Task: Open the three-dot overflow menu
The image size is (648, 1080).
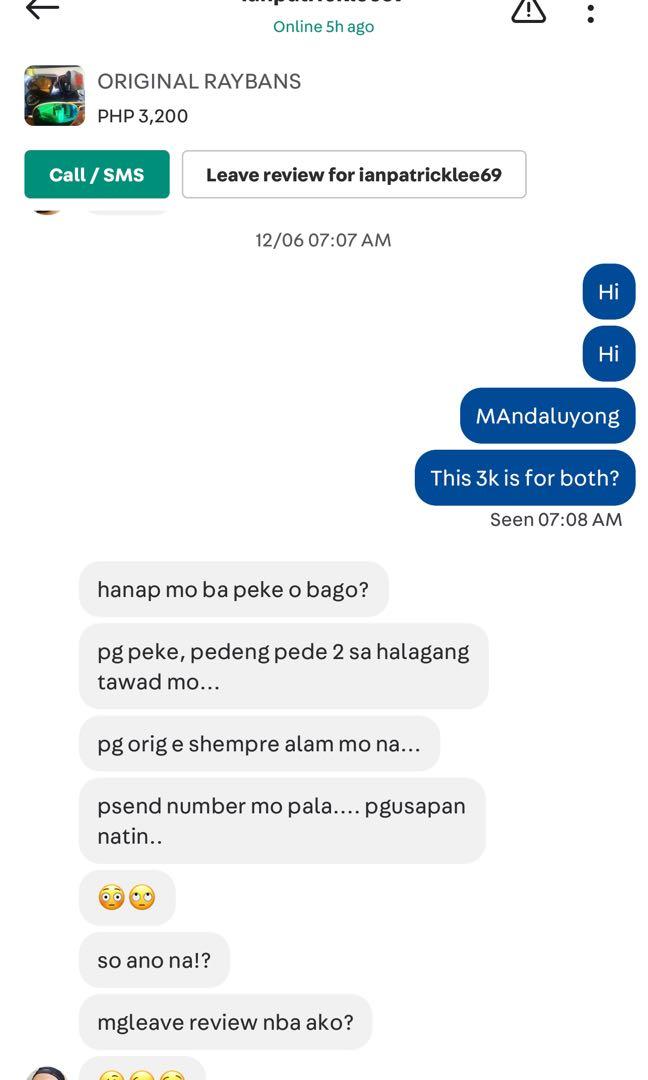Action: (x=591, y=12)
